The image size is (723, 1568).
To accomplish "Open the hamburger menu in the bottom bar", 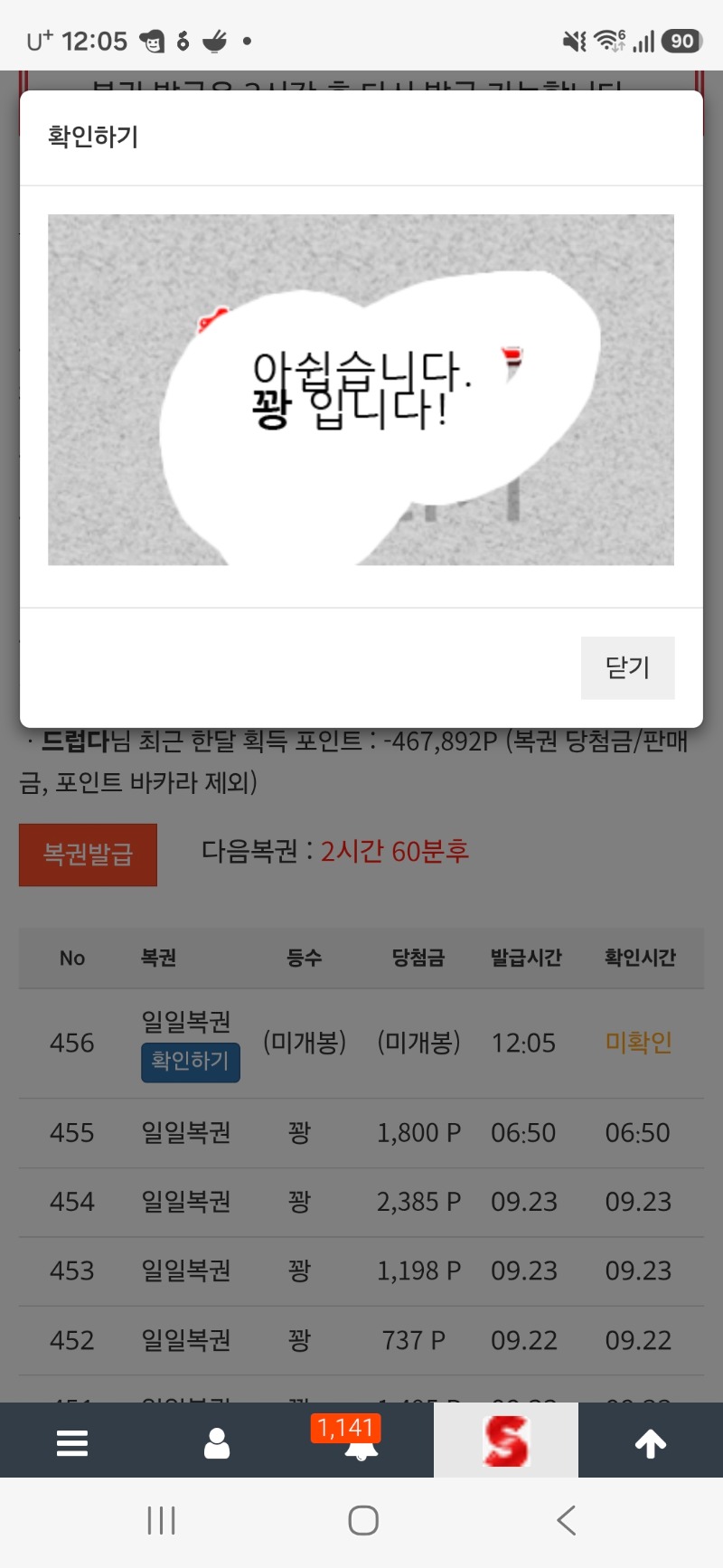I will tap(72, 1442).
